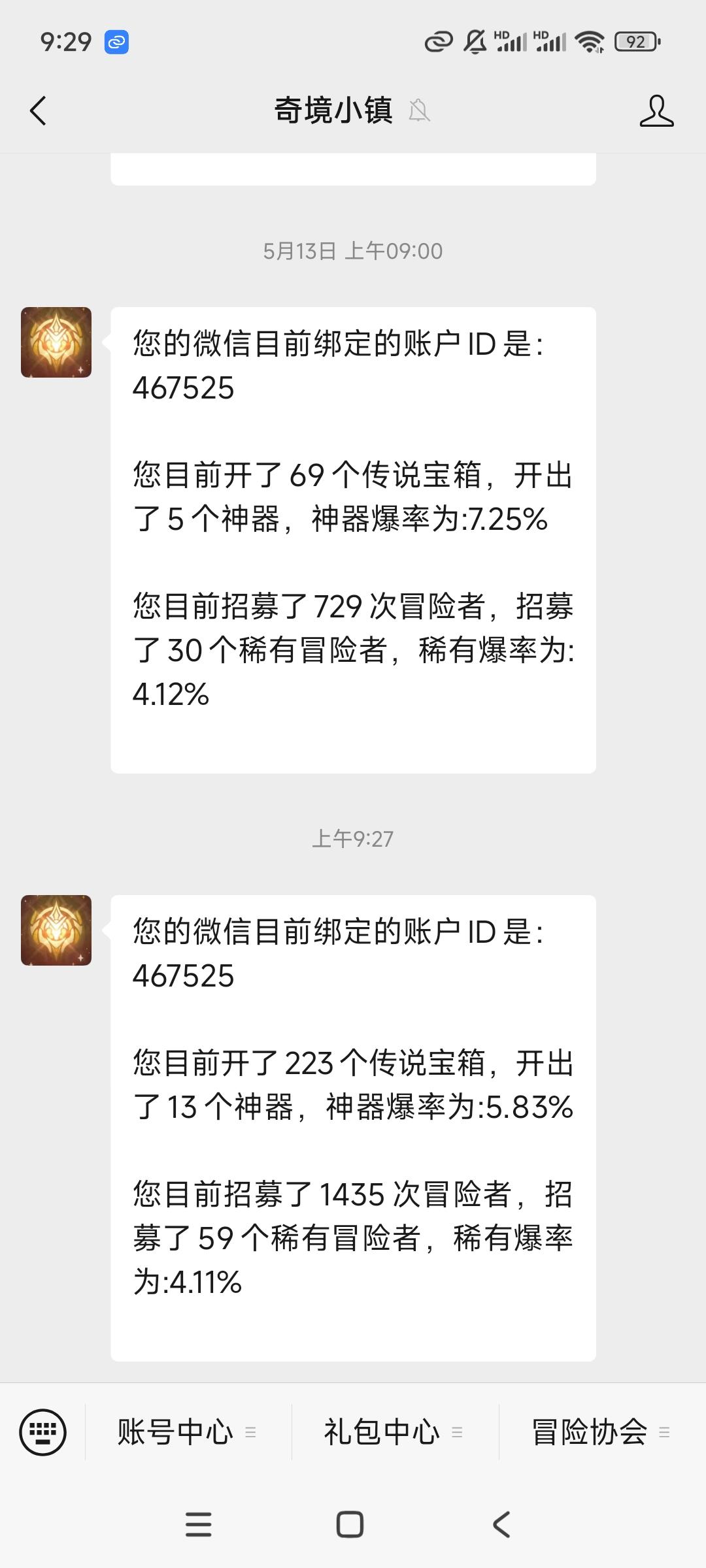Image resolution: width=706 pixels, height=1568 pixels.
Task: Tap the 92 percent battery level indicator
Action: (635, 41)
